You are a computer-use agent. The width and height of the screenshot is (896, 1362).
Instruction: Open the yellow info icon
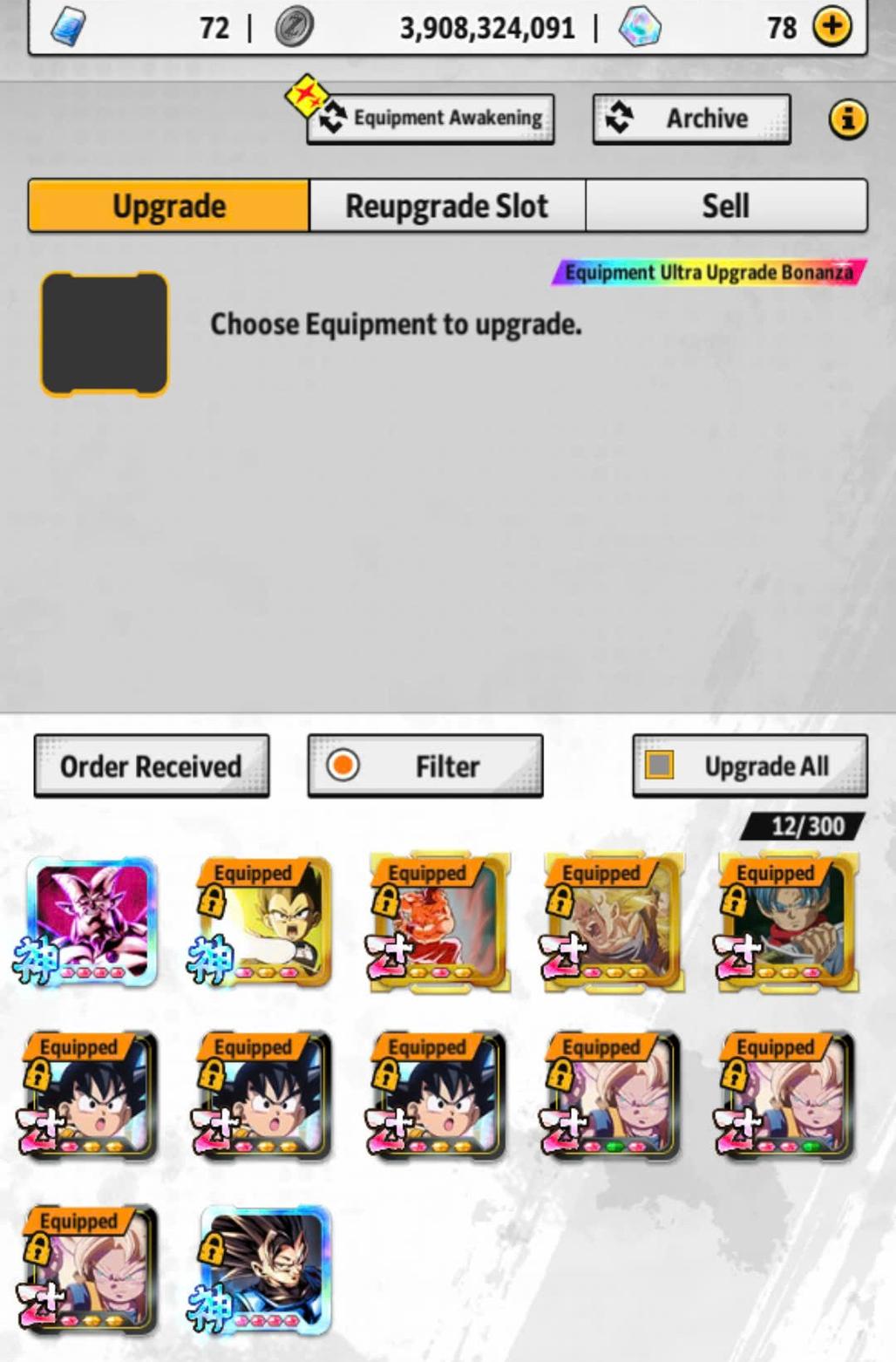click(x=847, y=119)
